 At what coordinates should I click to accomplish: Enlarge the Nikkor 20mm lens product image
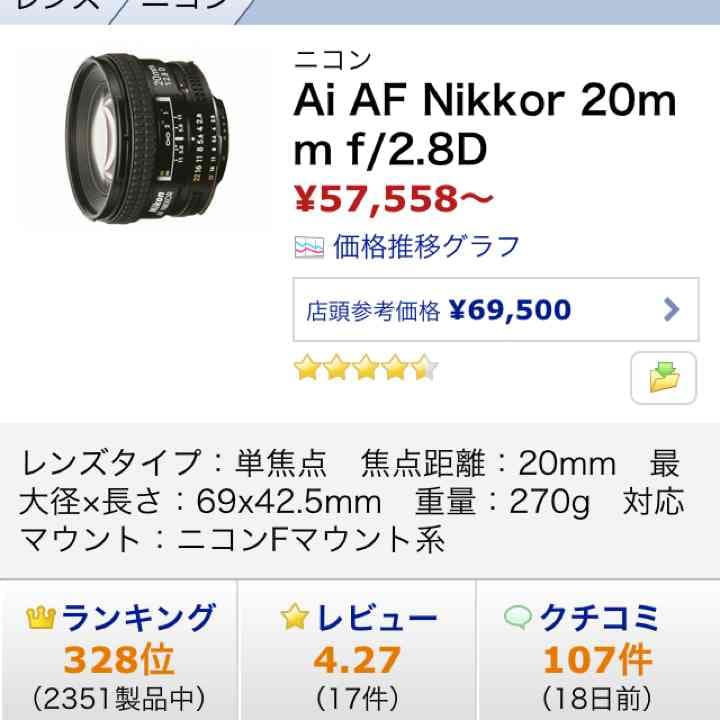point(143,138)
